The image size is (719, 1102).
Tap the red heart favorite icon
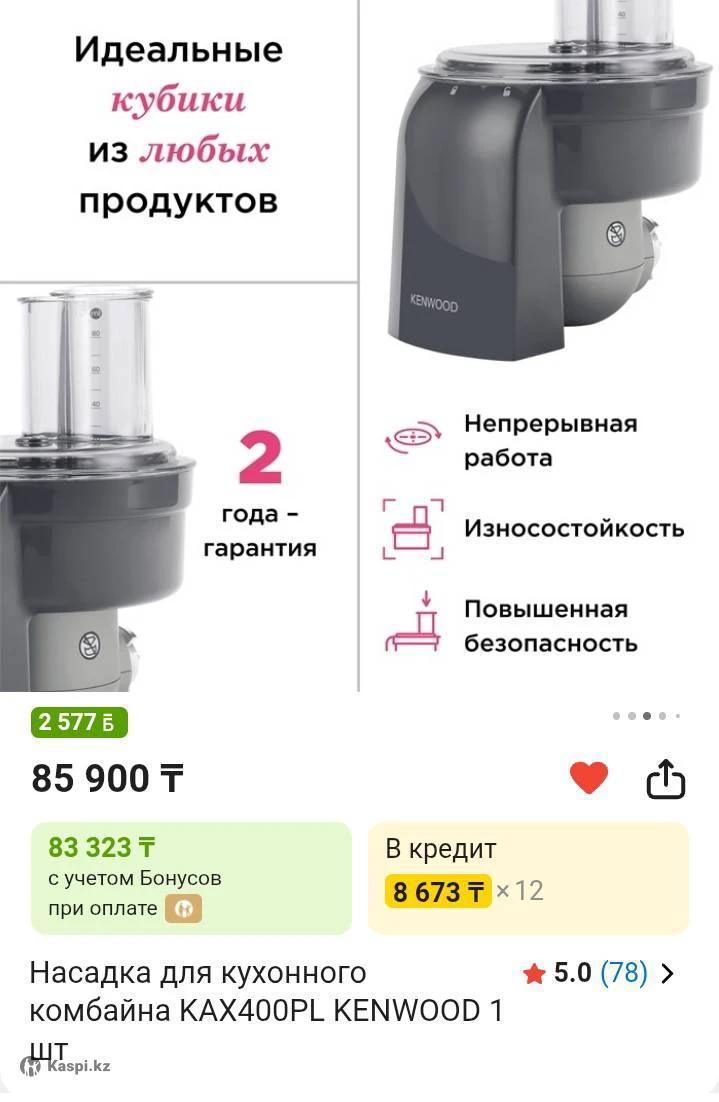tap(588, 777)
